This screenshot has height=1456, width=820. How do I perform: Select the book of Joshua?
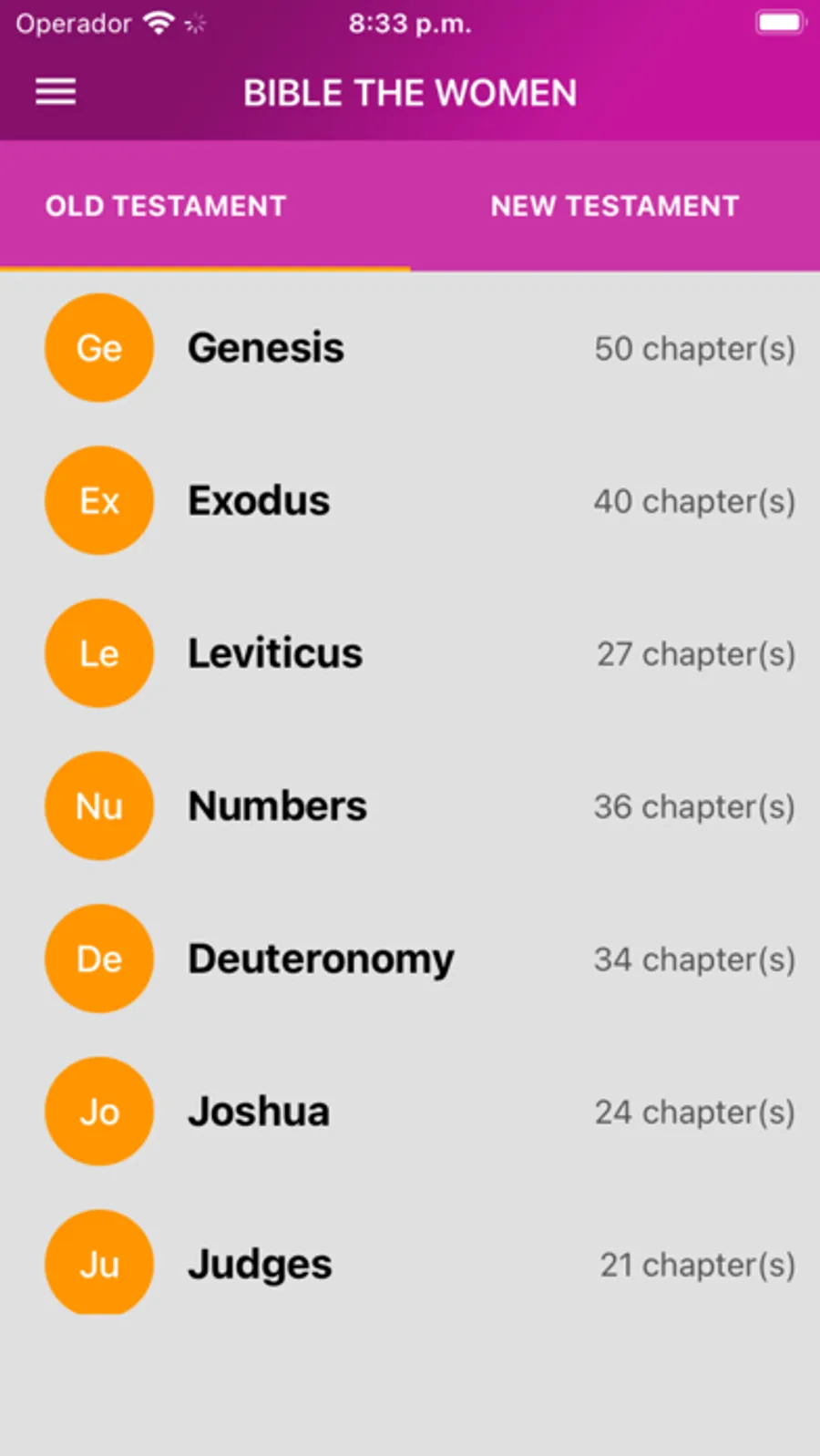[259, 1112]
